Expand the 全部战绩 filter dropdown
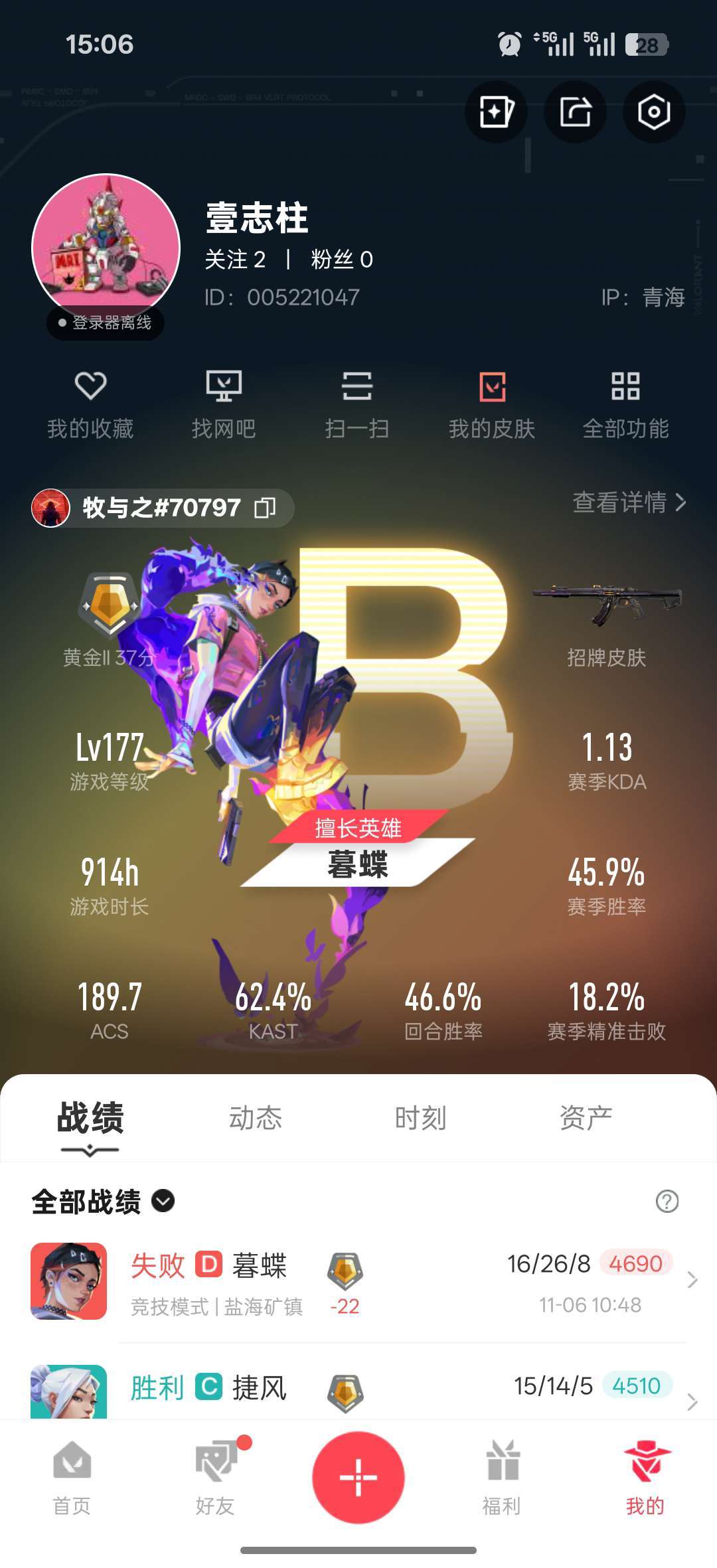Image resolution: width=717 pixels, height=1568 pixels. point(163,1201)
